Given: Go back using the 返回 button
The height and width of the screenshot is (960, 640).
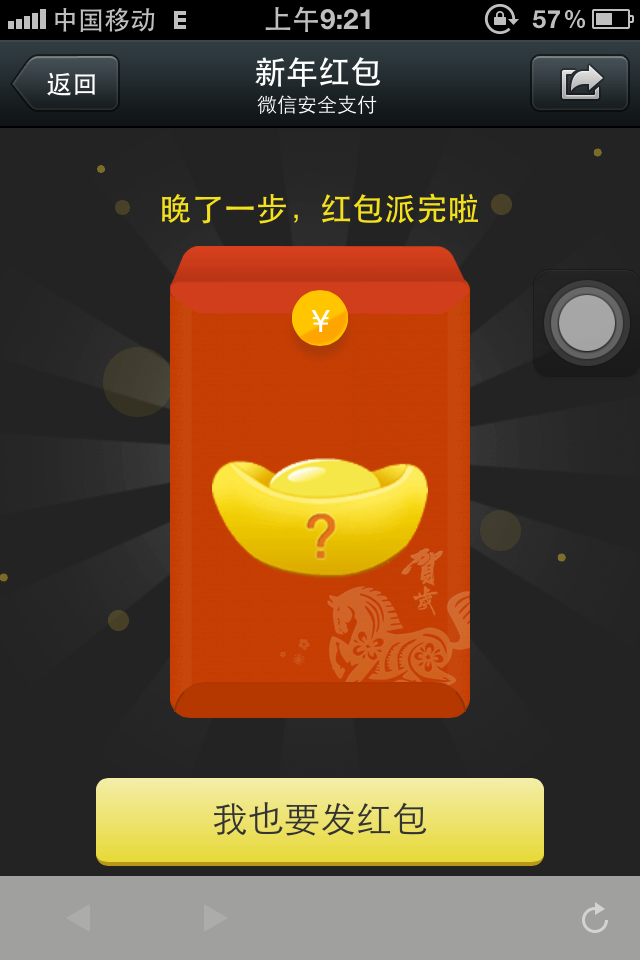Looking at the screenshot, I should click(x=68, y=83).
